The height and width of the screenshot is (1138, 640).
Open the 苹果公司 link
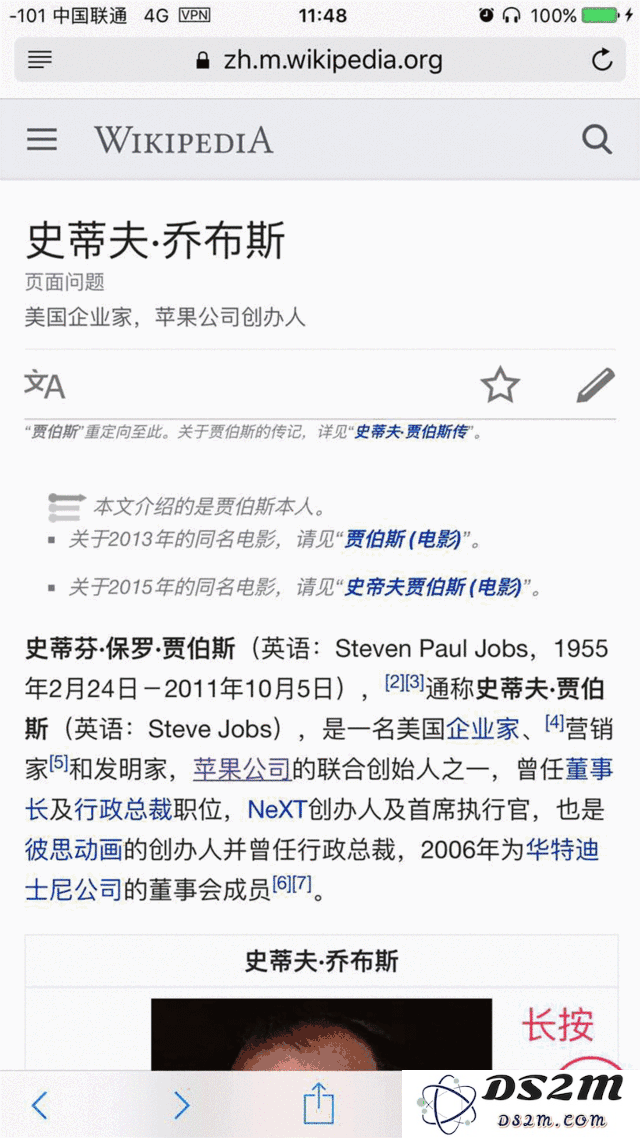pyautogui.click(x=242, y=769)
